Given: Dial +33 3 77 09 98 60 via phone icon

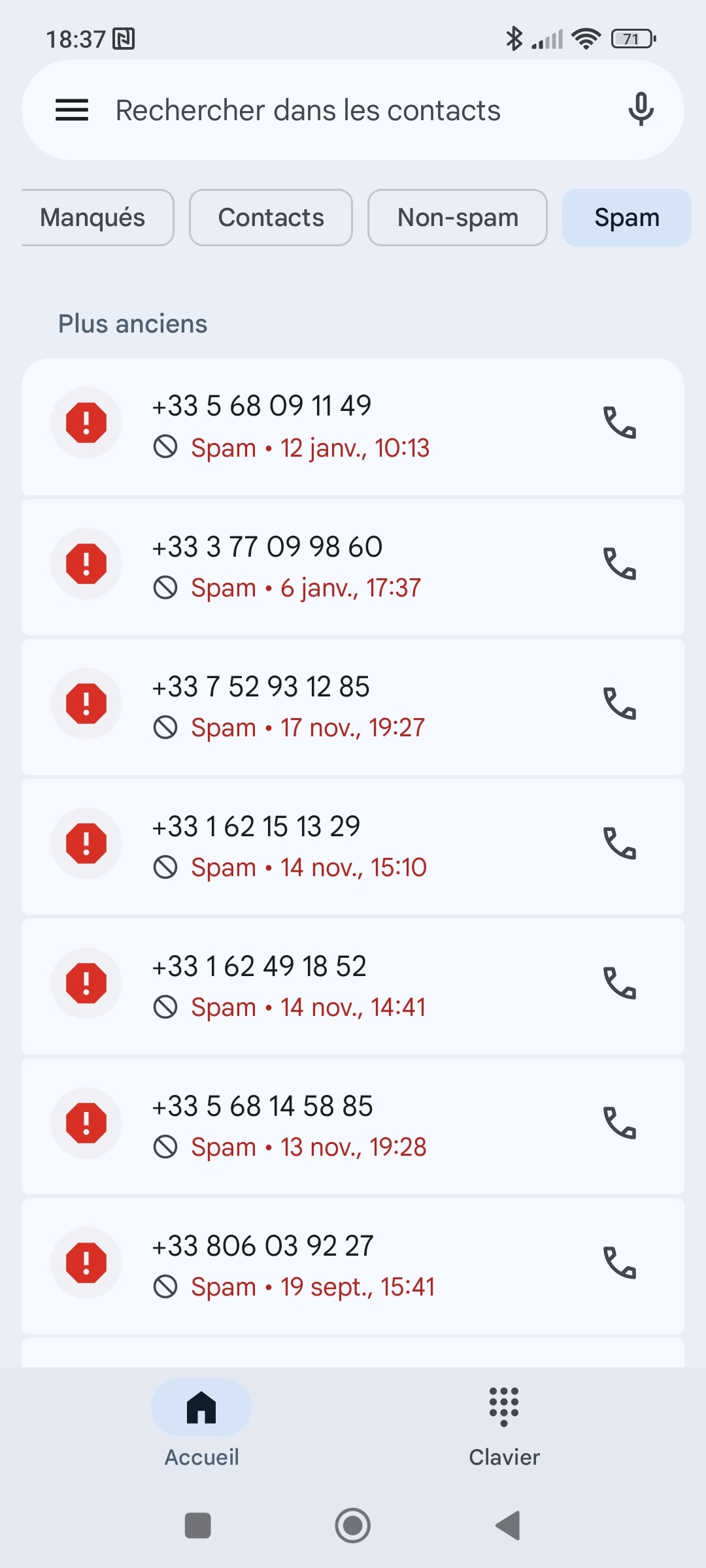Looking at the screenshot, I should 619,564.
